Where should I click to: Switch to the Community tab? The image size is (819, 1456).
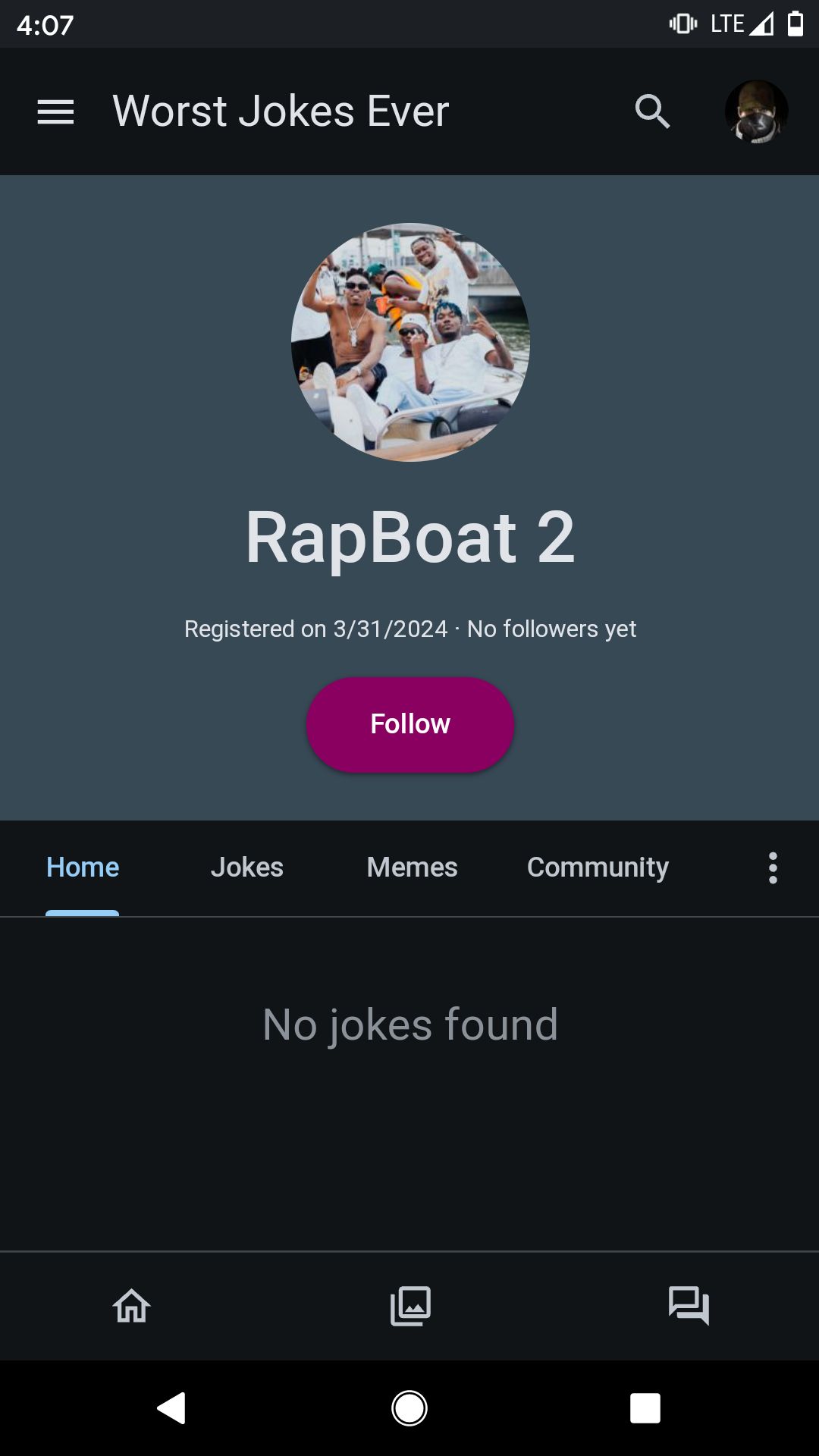pos(598,867)
